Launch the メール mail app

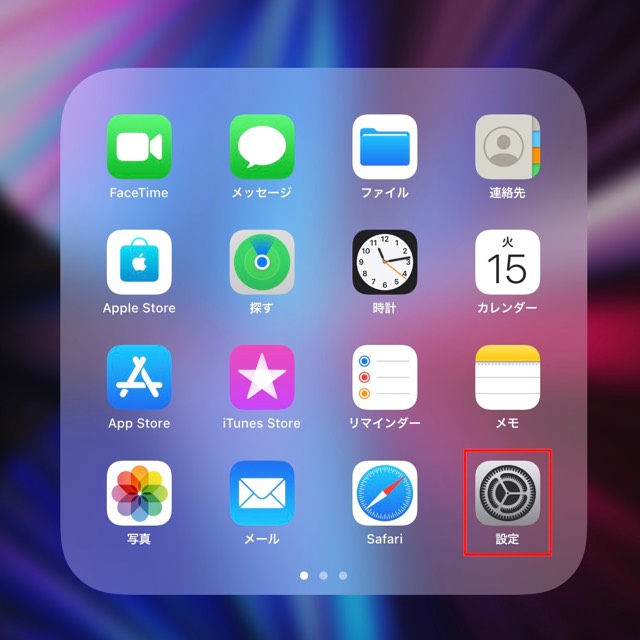coord(262,493)
